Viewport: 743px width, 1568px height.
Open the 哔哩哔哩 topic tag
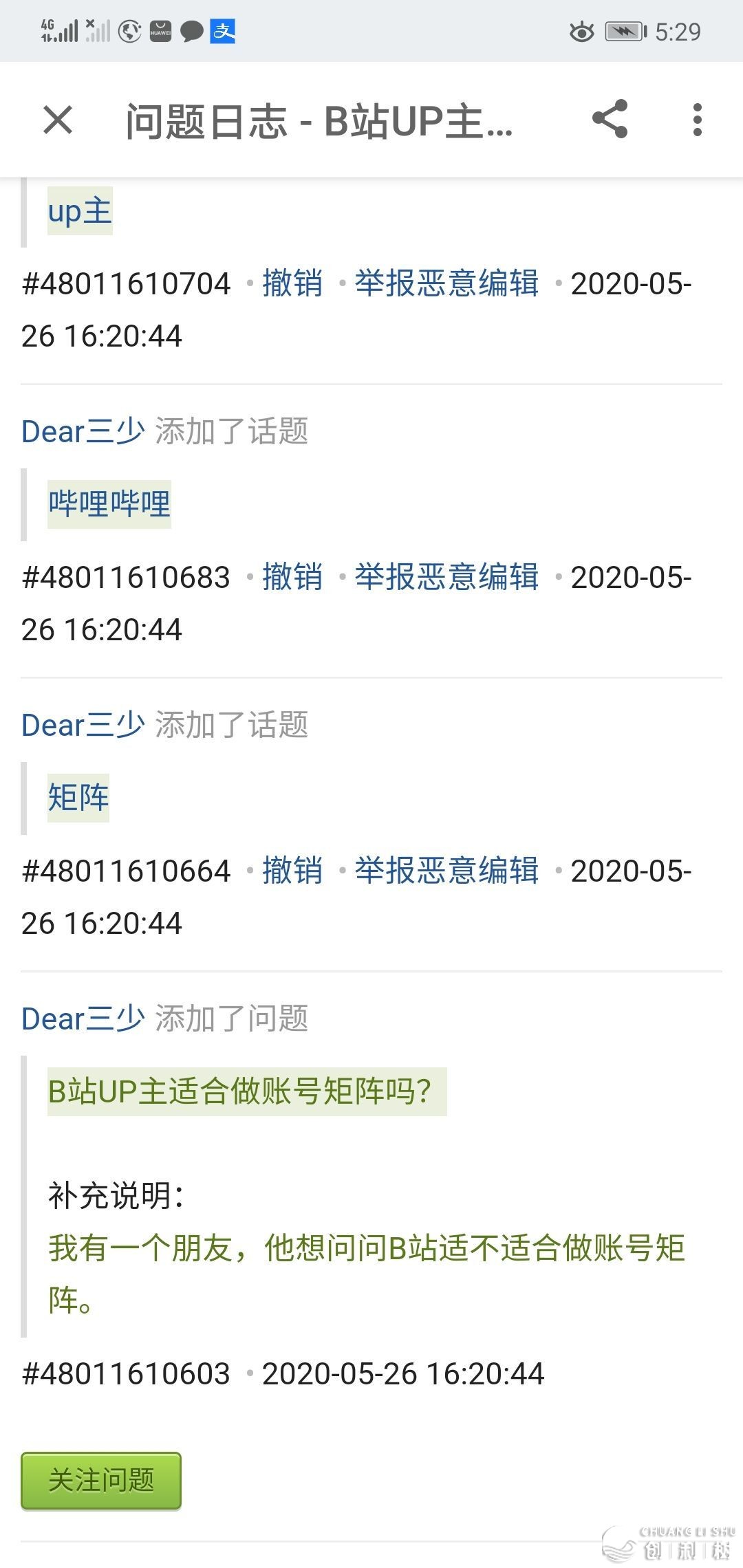pos(109,504)
